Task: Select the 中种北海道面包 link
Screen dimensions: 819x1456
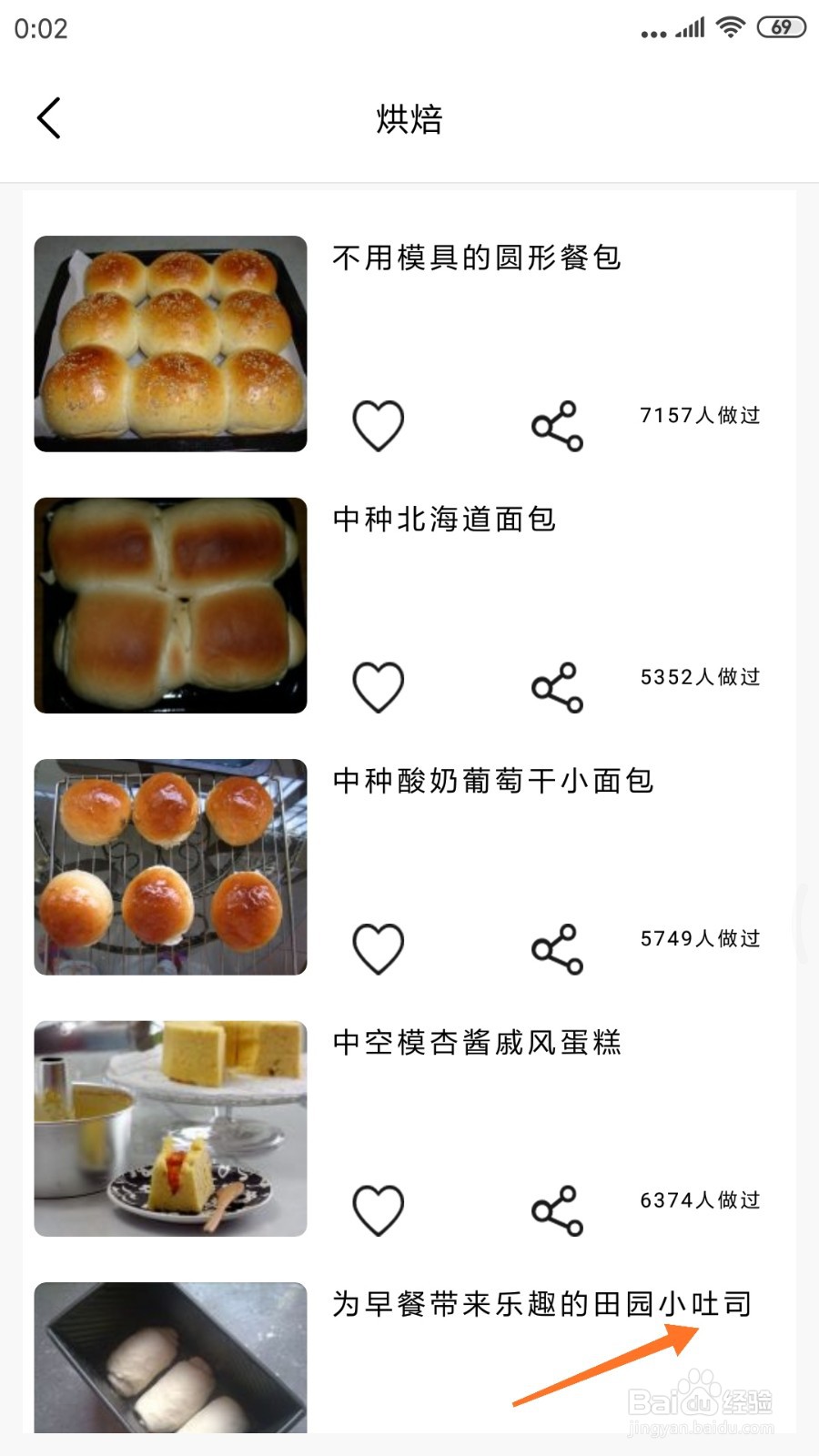Action: click(446, 521)
